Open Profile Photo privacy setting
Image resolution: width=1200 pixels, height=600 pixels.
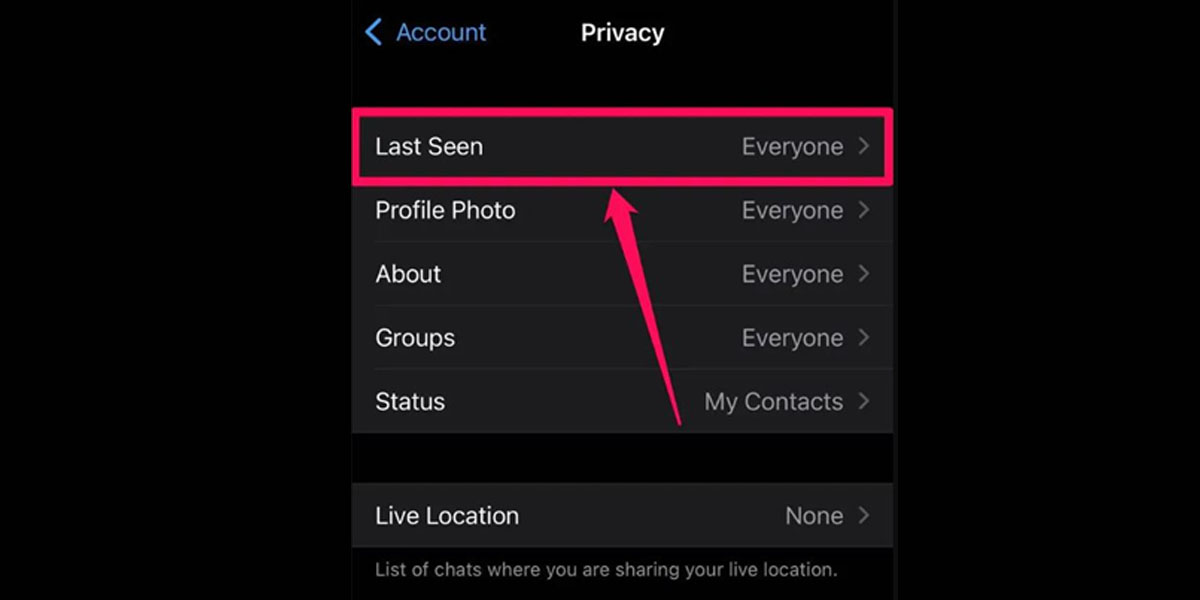click(621, 211)
